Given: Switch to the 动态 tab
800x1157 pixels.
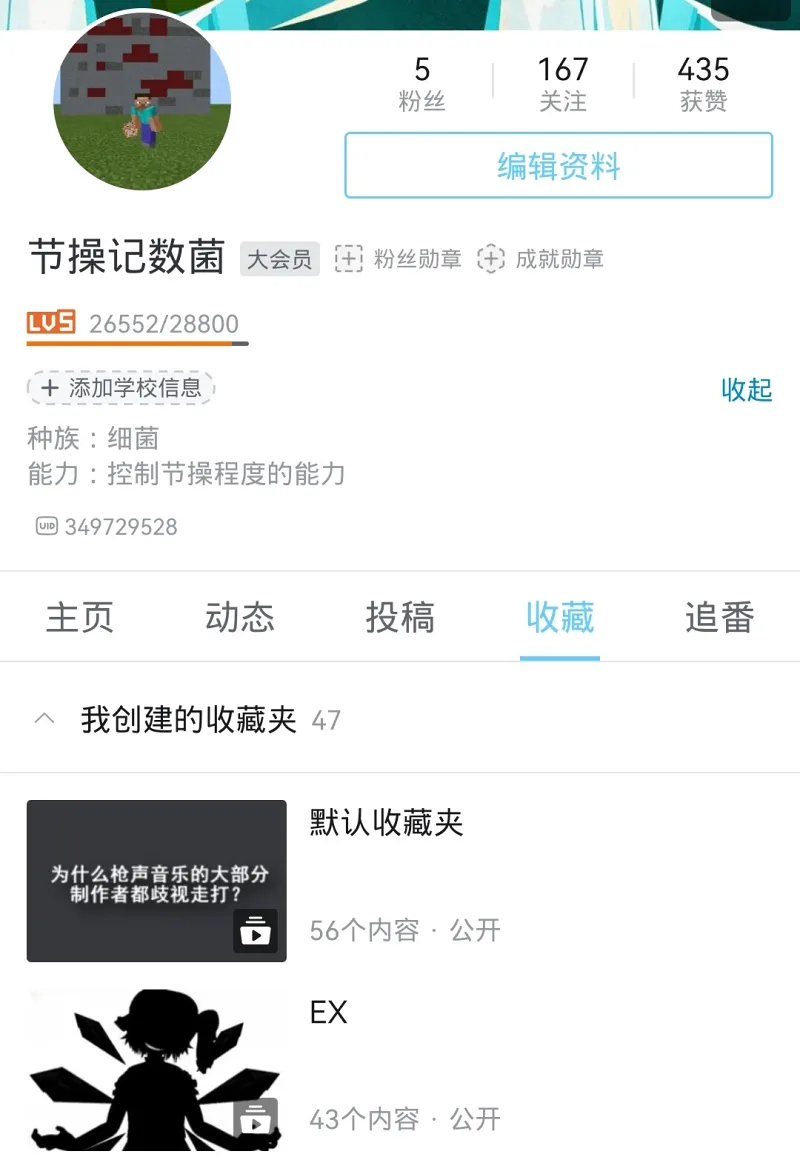Looking at the screenshot, I should coord(240,618).
